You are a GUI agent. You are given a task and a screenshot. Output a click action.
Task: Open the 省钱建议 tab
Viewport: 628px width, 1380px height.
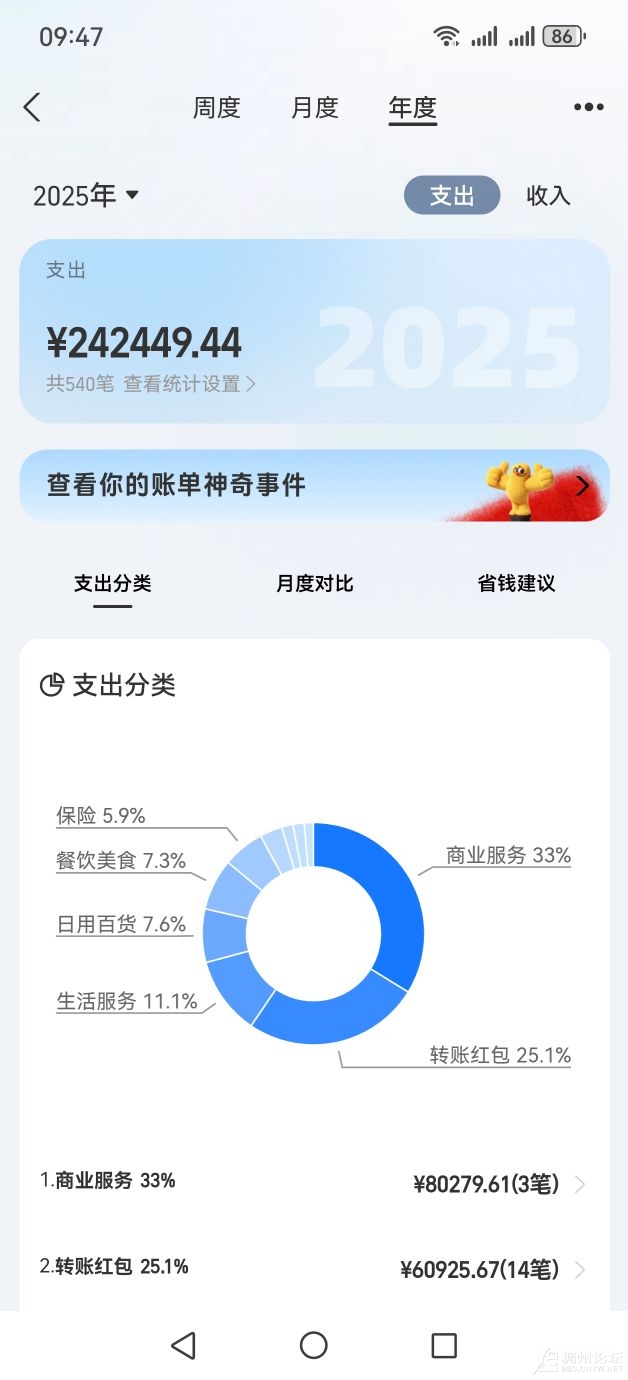(516, 584)
